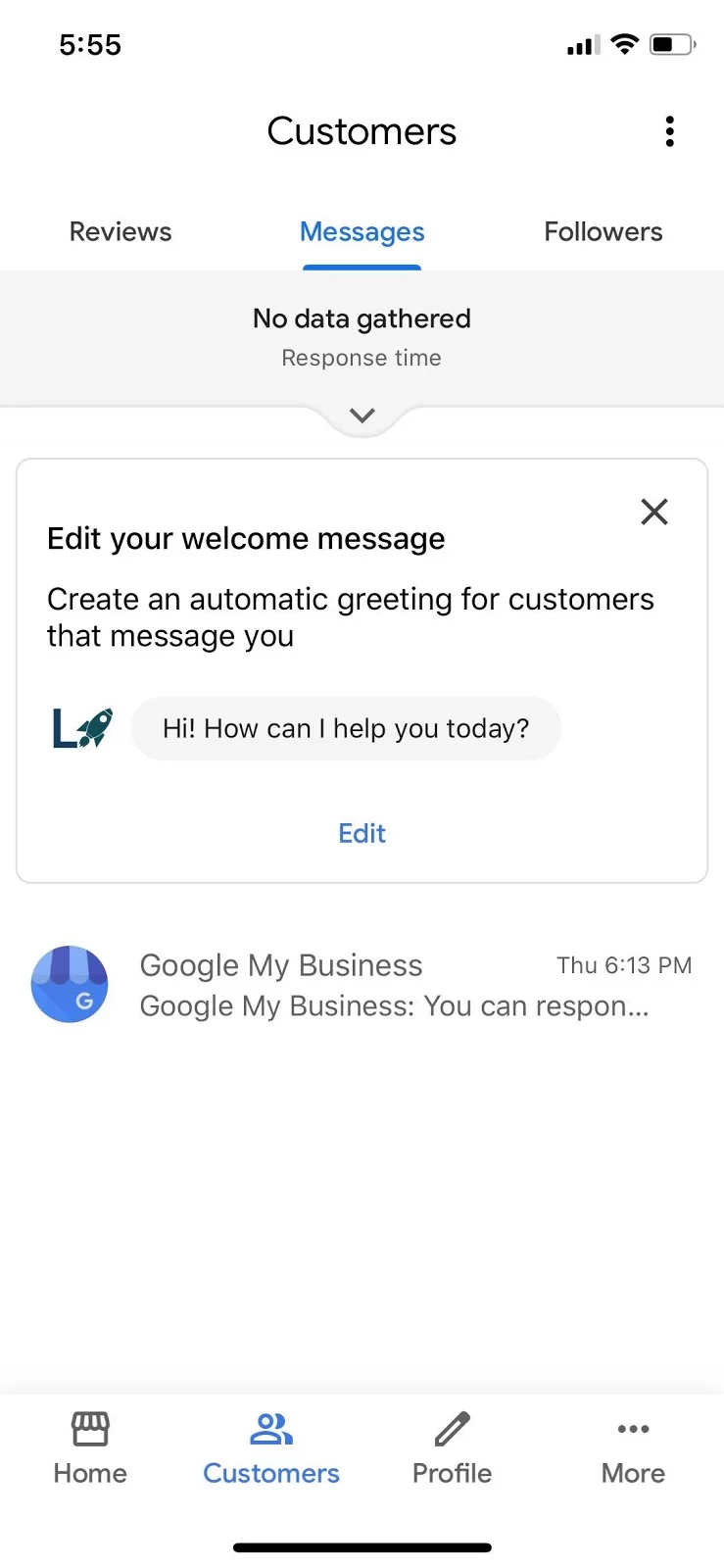The image size is (724, 1568).
Task: Open the Profile tab
Action: [x=452, y=1448]
